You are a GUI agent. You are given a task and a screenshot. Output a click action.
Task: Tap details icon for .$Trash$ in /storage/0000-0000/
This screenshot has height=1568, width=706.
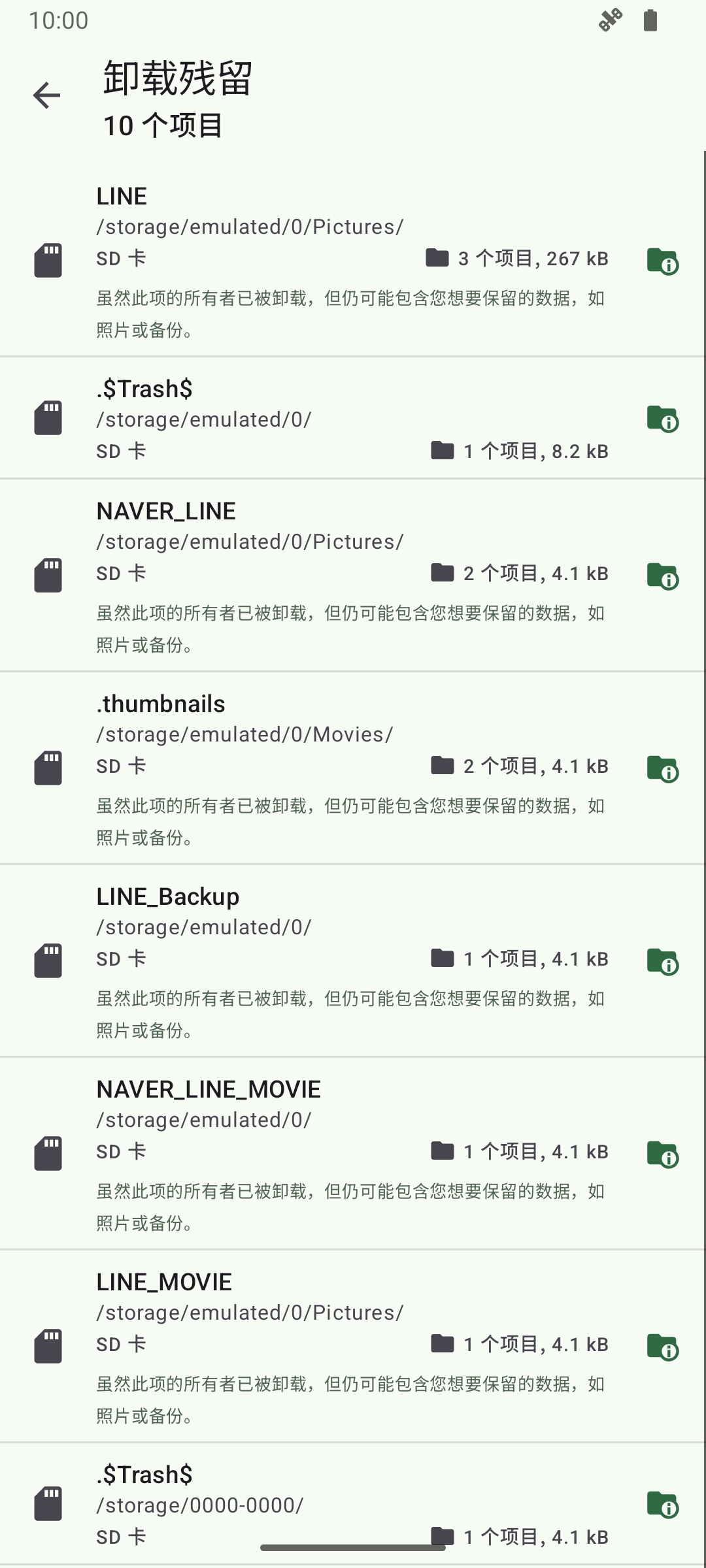coord(662,1505)
